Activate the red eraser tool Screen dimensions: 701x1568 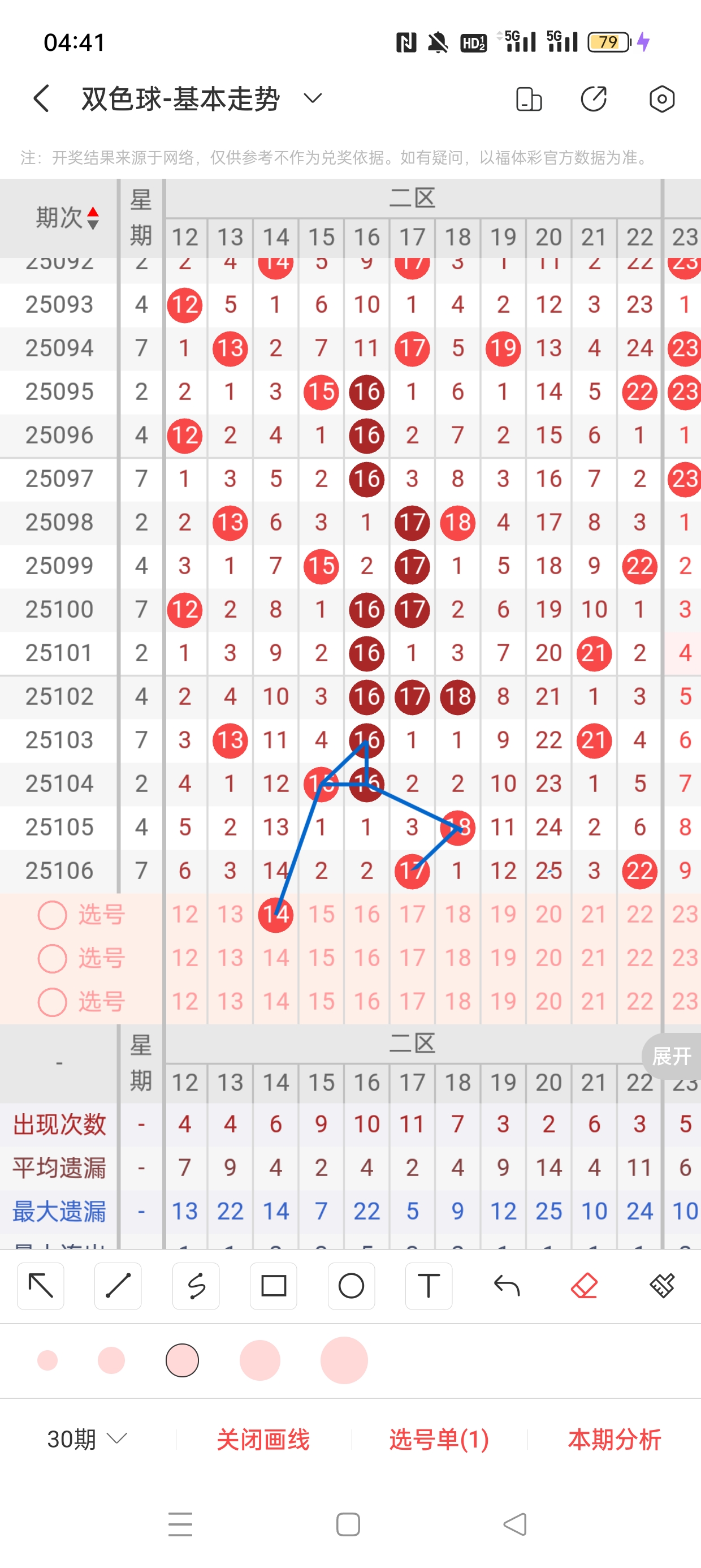point(583,1286)
